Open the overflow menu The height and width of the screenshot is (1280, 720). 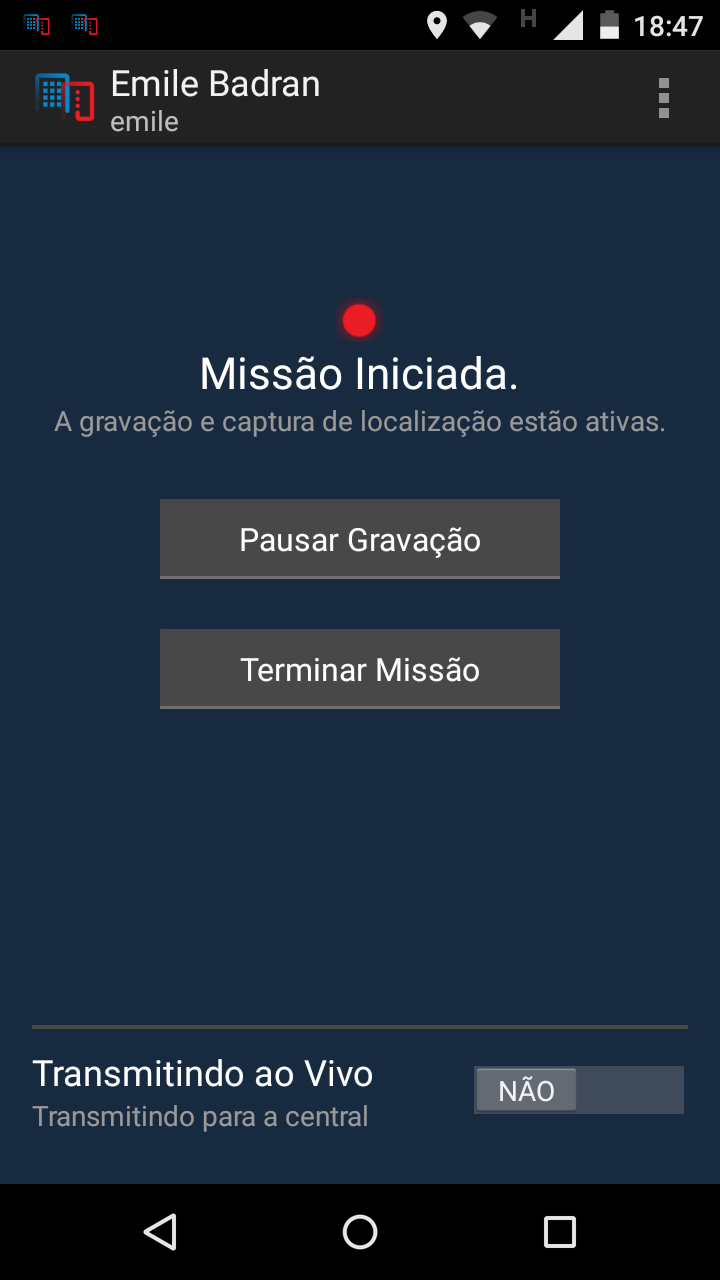click(663, 98)
